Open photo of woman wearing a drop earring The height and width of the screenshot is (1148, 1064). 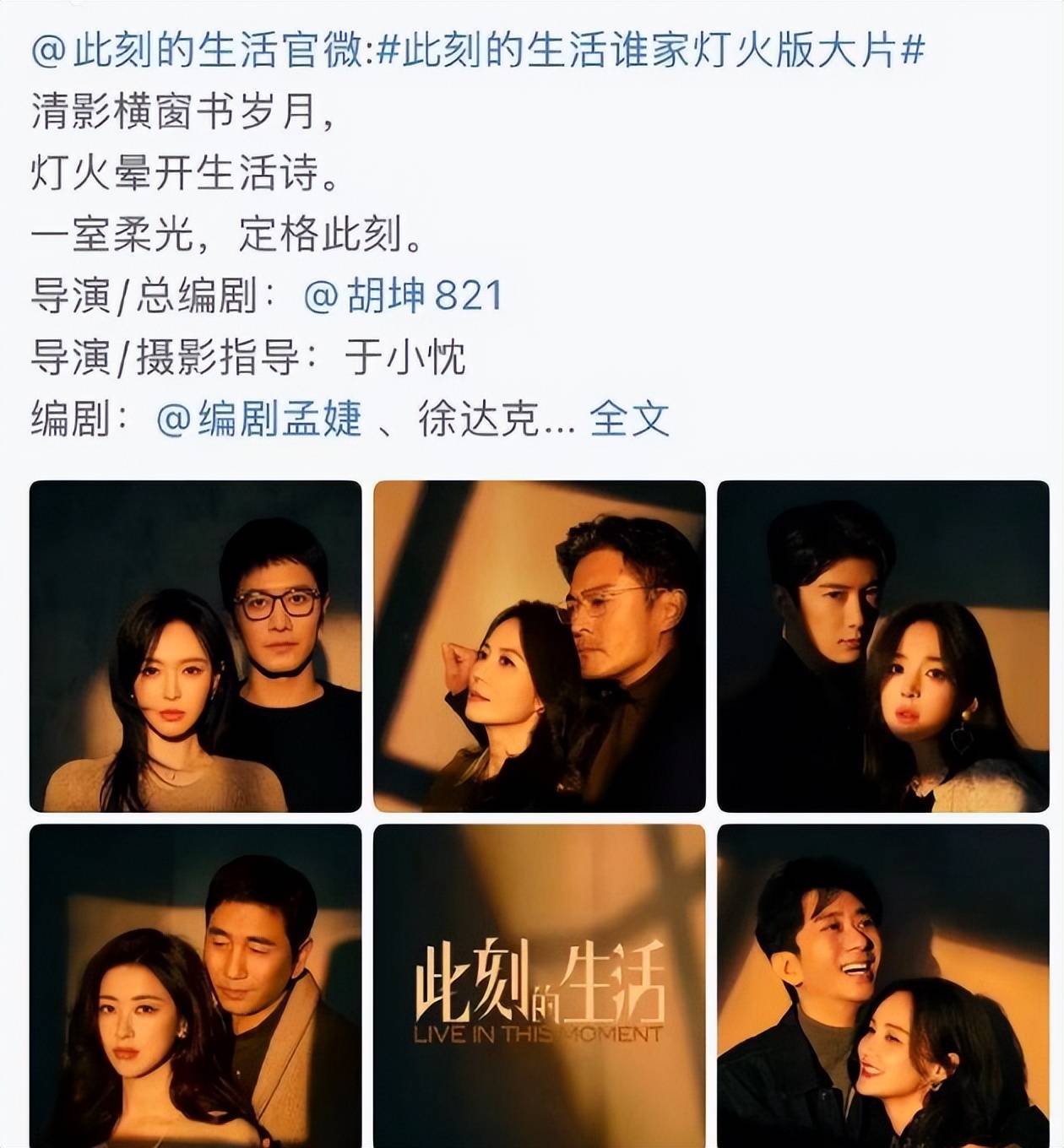point(882,647)
